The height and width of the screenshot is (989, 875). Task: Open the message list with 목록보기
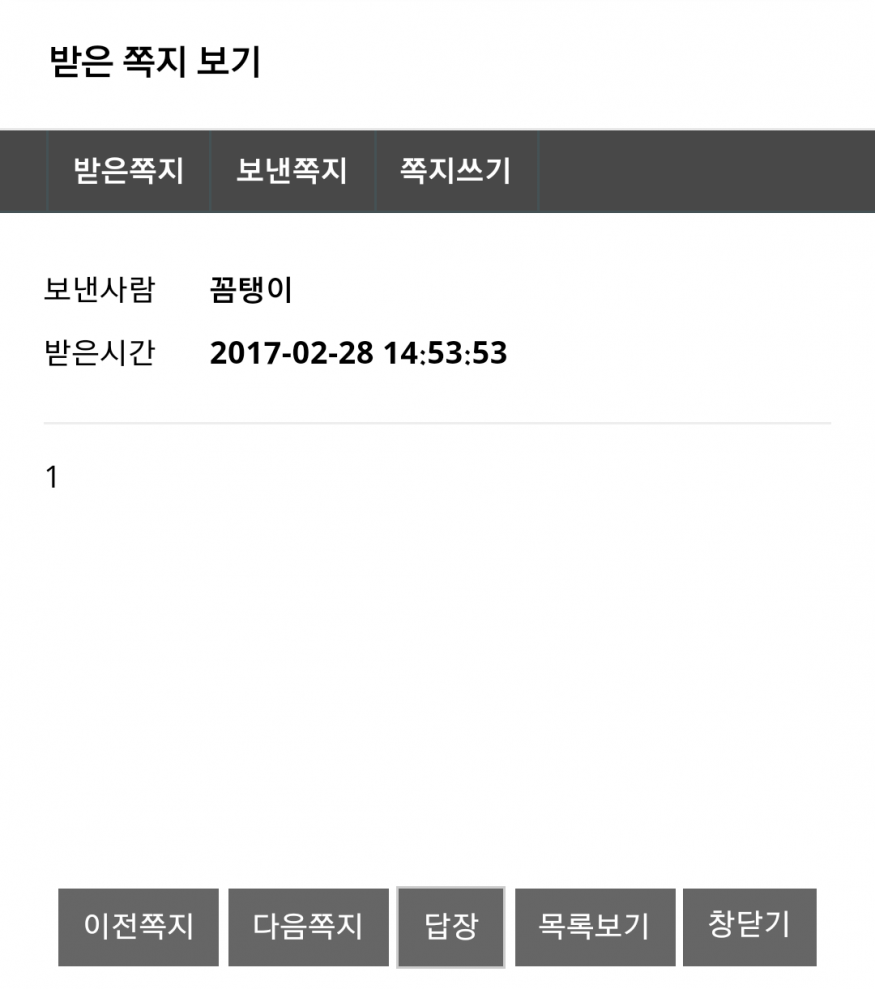tap(595, 926)
